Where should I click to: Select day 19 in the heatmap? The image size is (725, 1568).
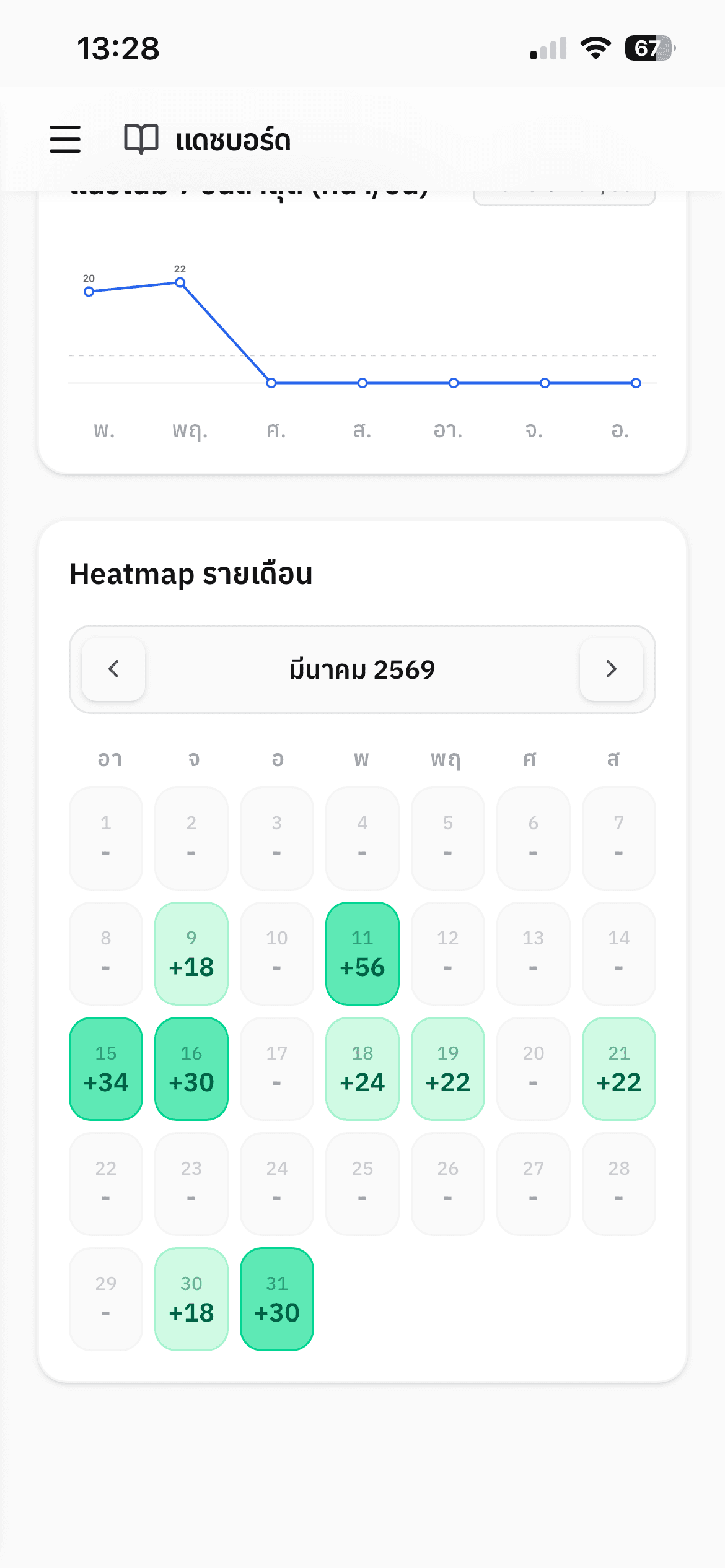tap(447, 1069)
